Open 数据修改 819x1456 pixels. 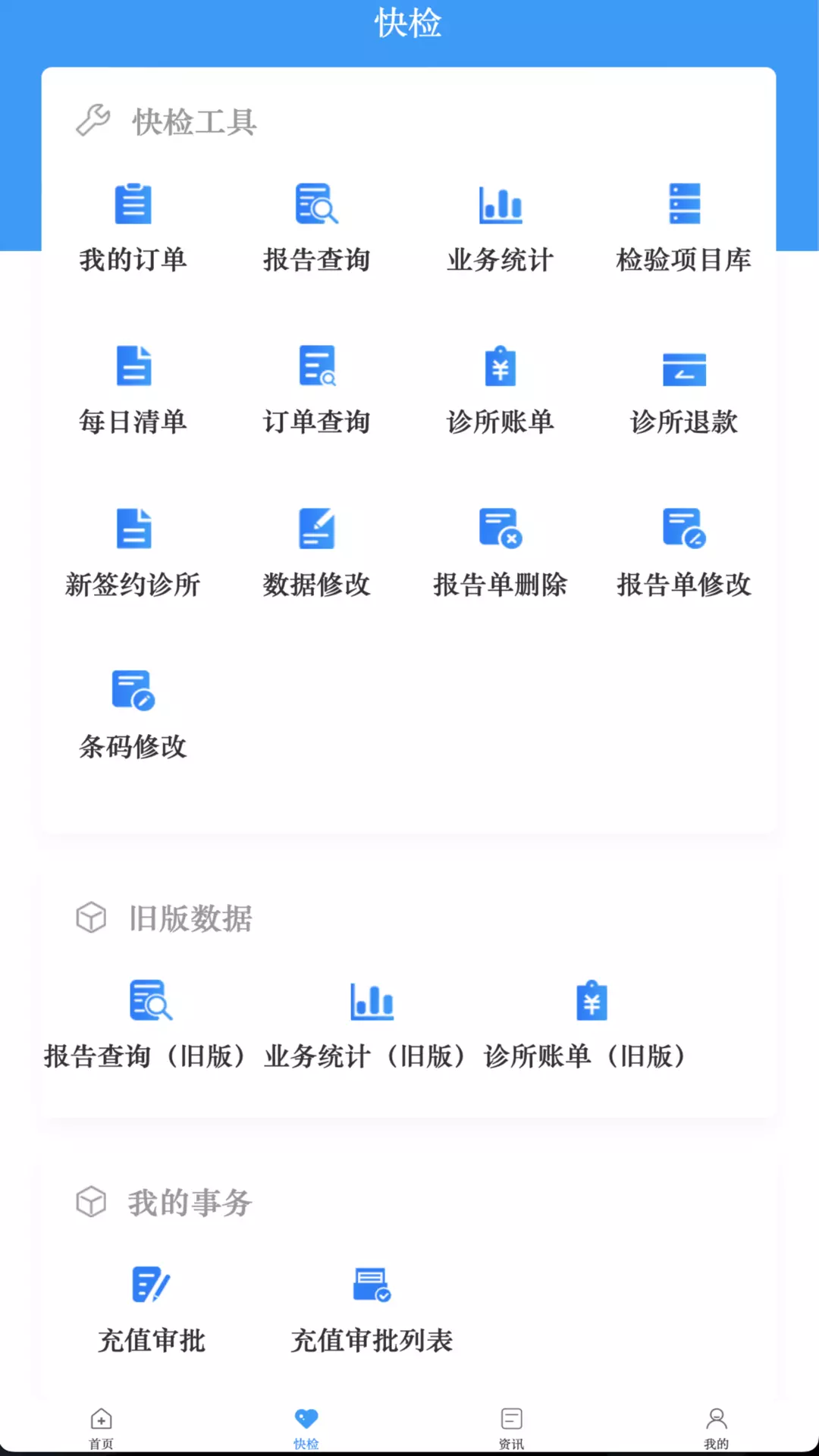316,553
